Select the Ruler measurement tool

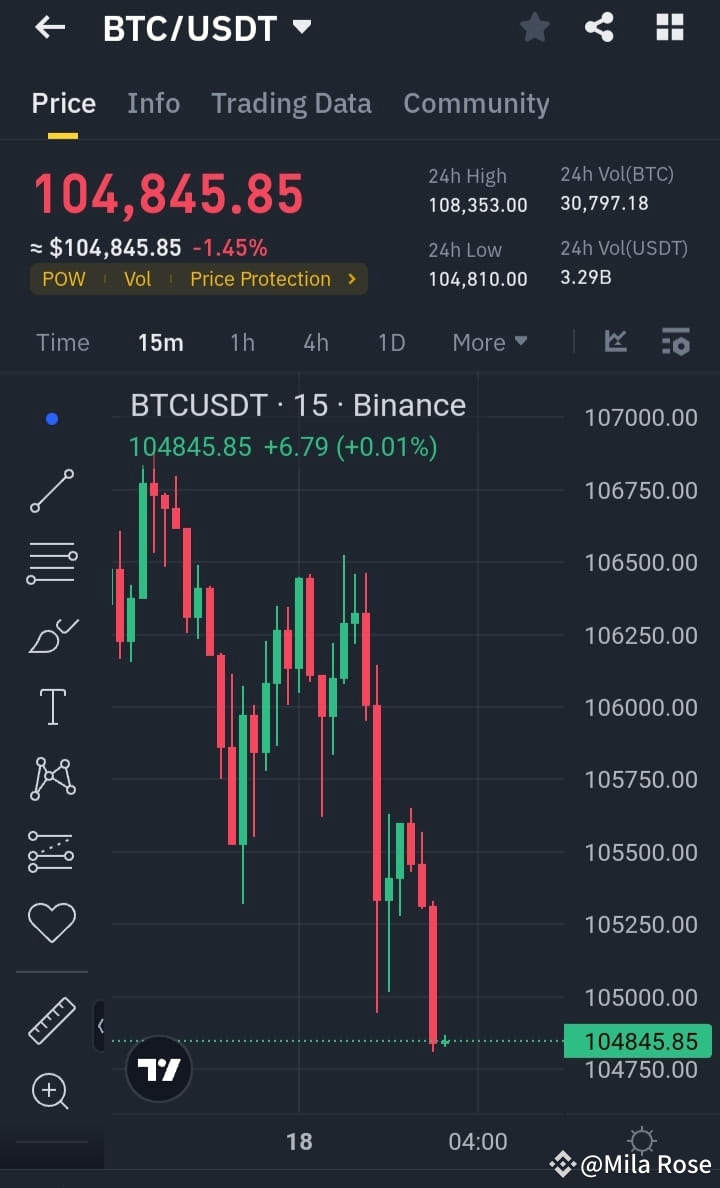(x=51, y=1022)
